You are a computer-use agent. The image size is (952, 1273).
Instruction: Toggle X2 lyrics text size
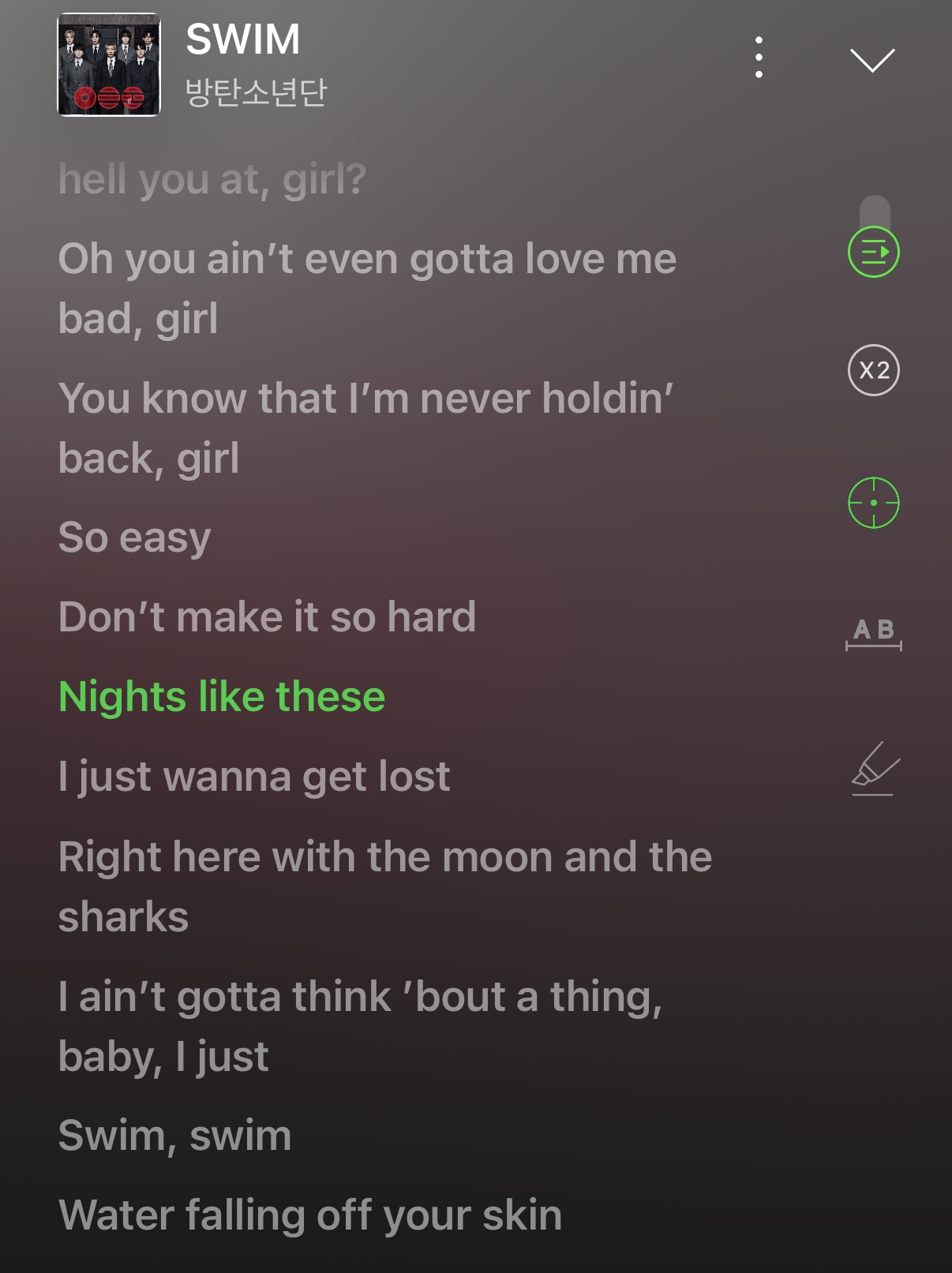click(873, 370)
